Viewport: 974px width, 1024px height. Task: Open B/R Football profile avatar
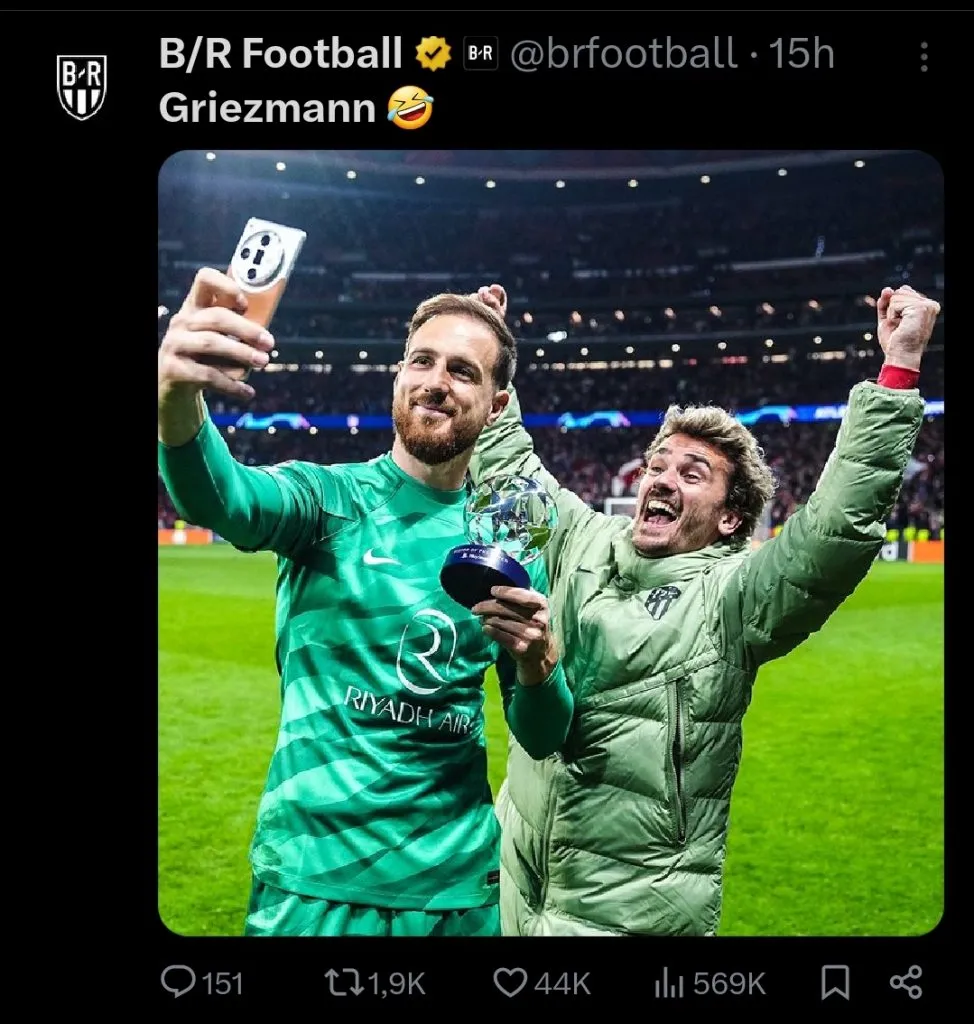81,87
